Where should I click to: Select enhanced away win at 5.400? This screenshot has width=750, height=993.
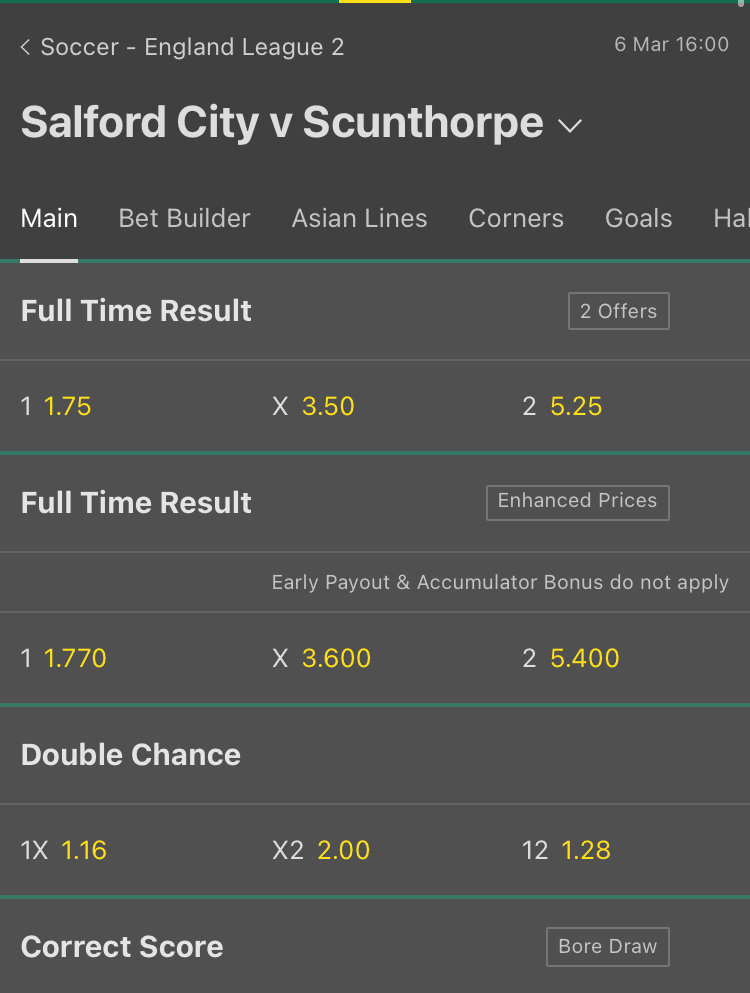pos(584,659)
